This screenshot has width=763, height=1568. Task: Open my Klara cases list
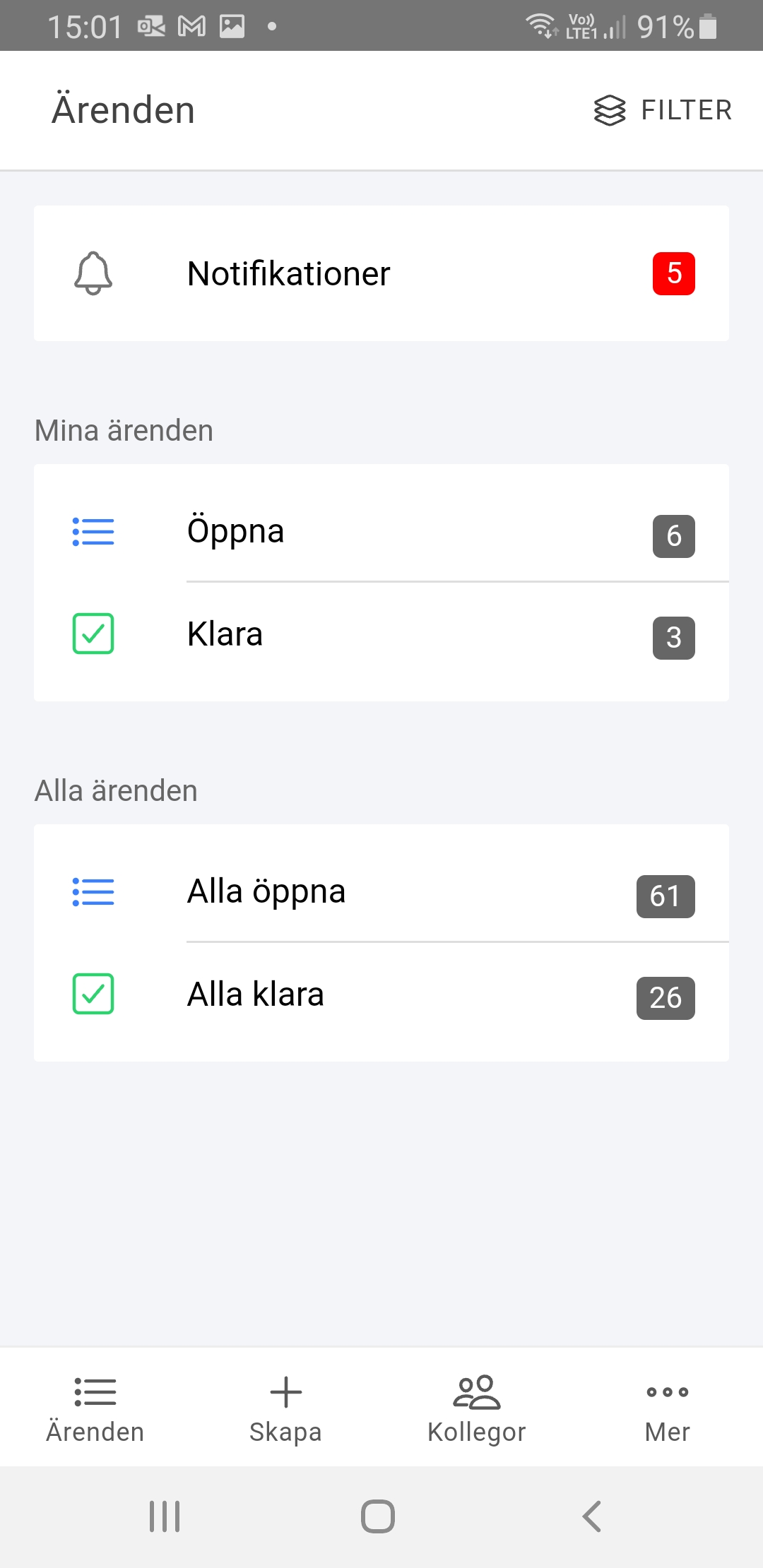click(x=381, y=634)
